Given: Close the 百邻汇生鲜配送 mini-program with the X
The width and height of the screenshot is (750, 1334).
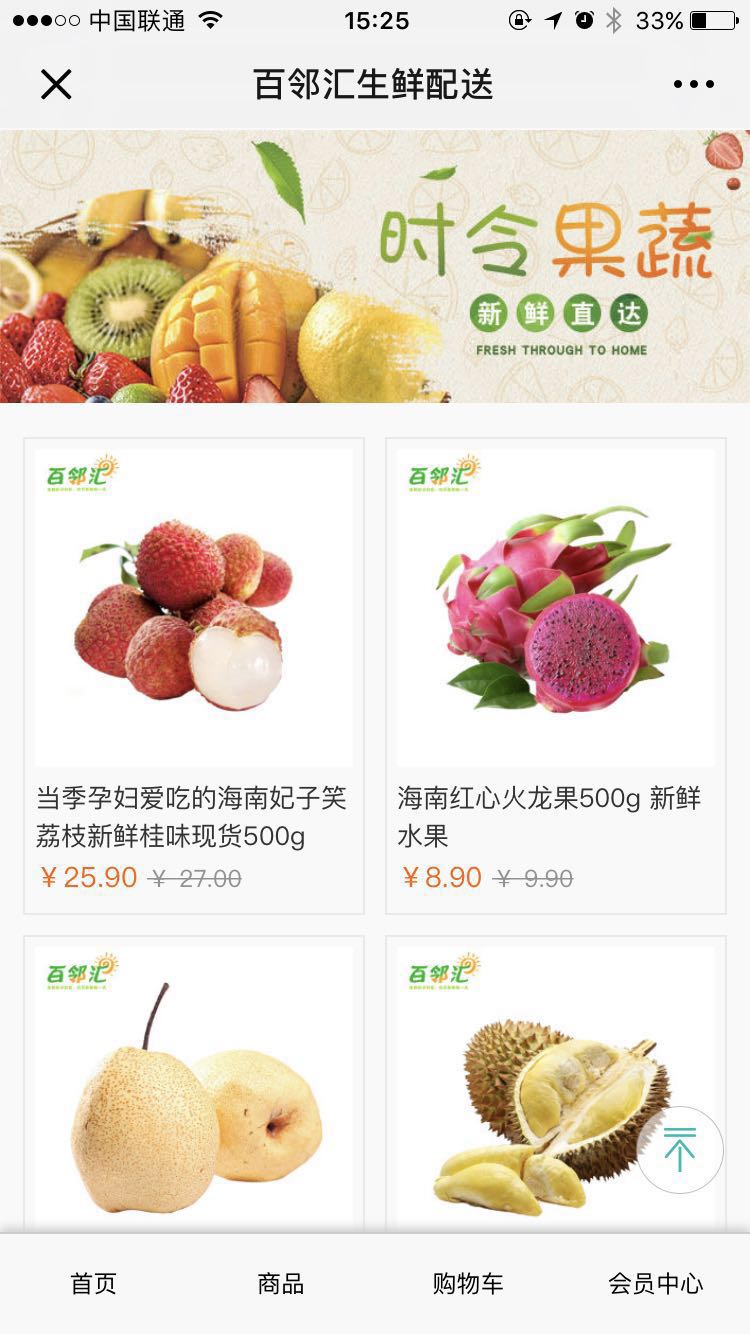Looking at the screenshot, I should click(x=56, y=85).
